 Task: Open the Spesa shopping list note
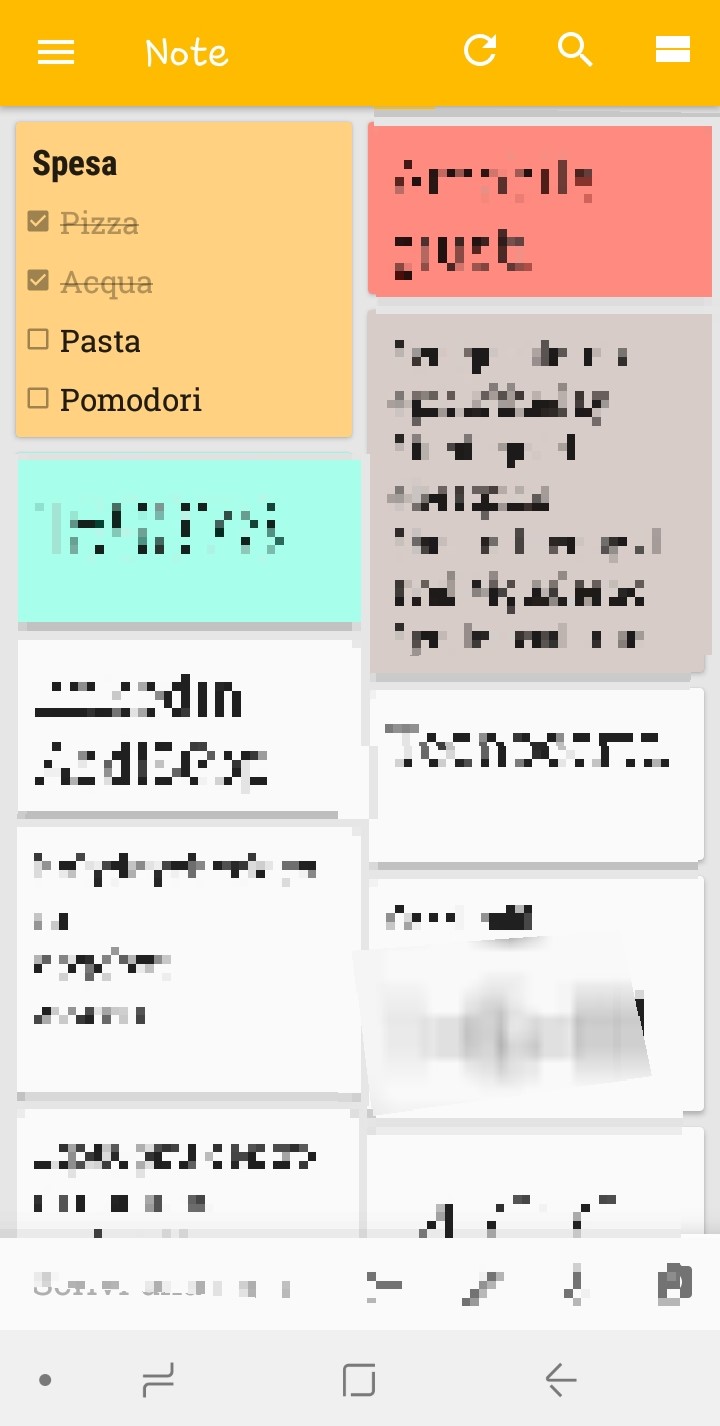click(184, 279)
